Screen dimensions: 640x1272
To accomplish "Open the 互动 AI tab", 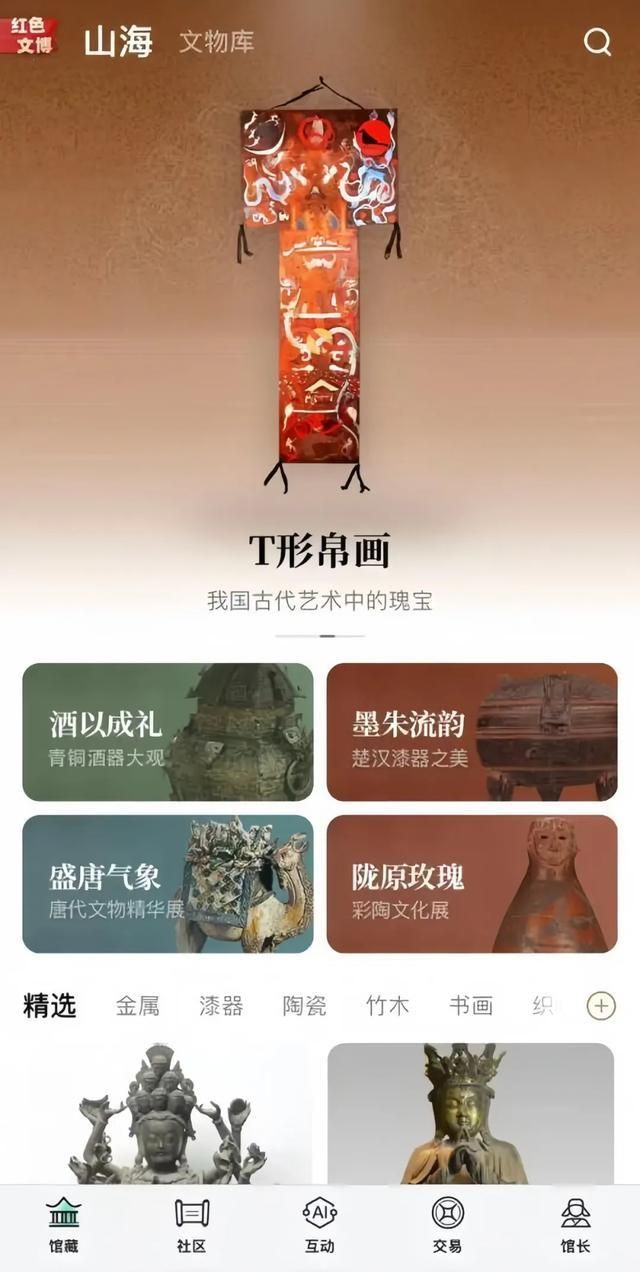I will tap(320, 1226).
